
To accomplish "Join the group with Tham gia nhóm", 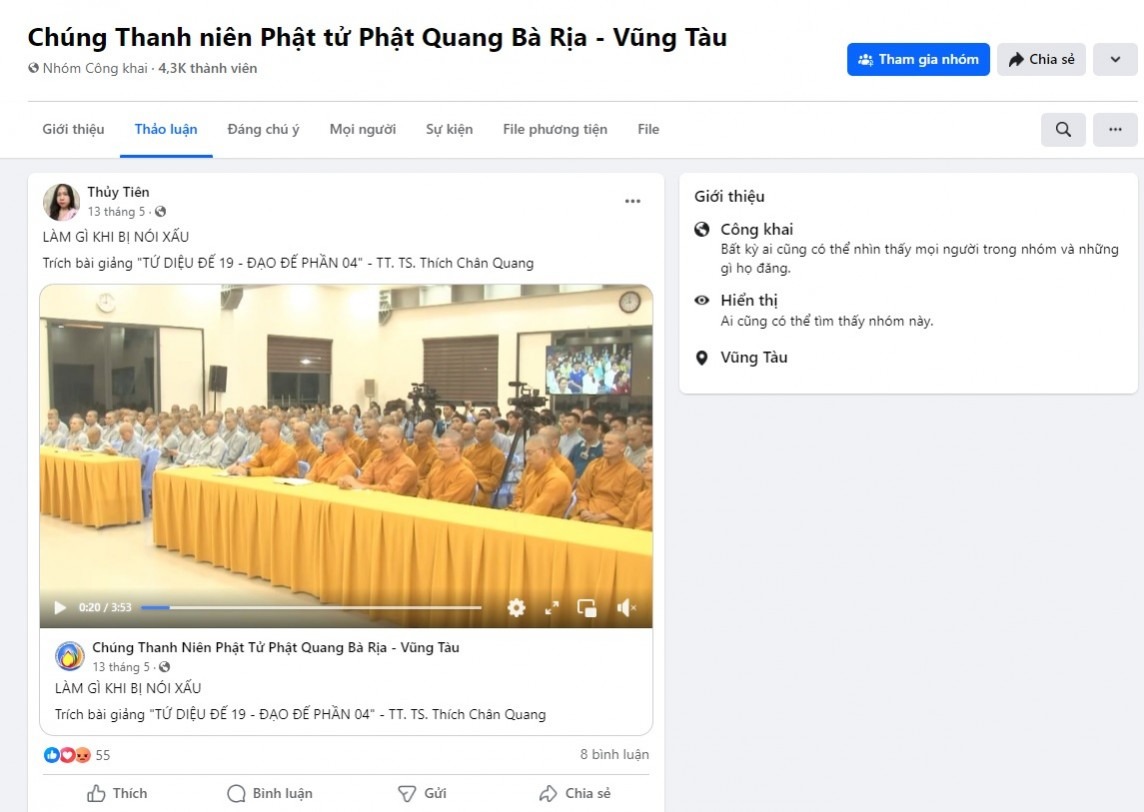I will (x=918, y=59).
